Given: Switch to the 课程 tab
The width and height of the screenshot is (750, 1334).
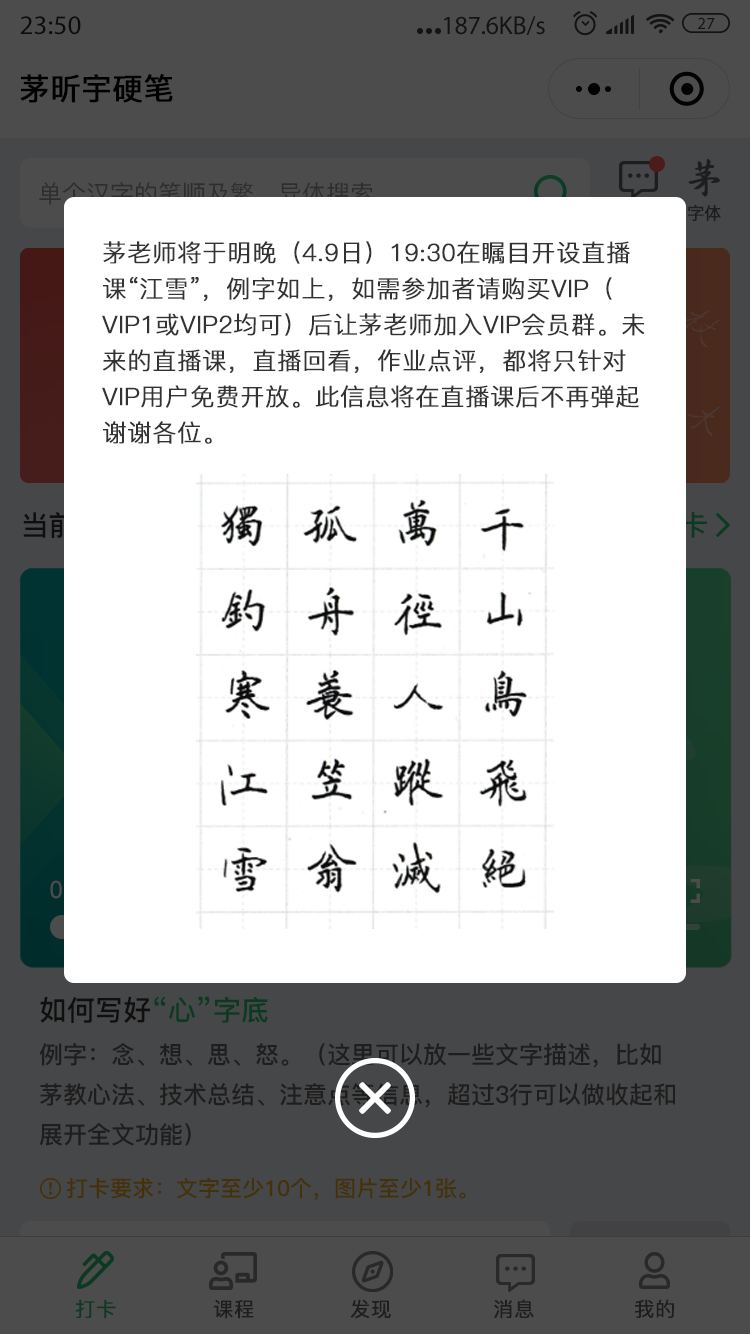Looking at the screenshot, I should point(233,1285).
